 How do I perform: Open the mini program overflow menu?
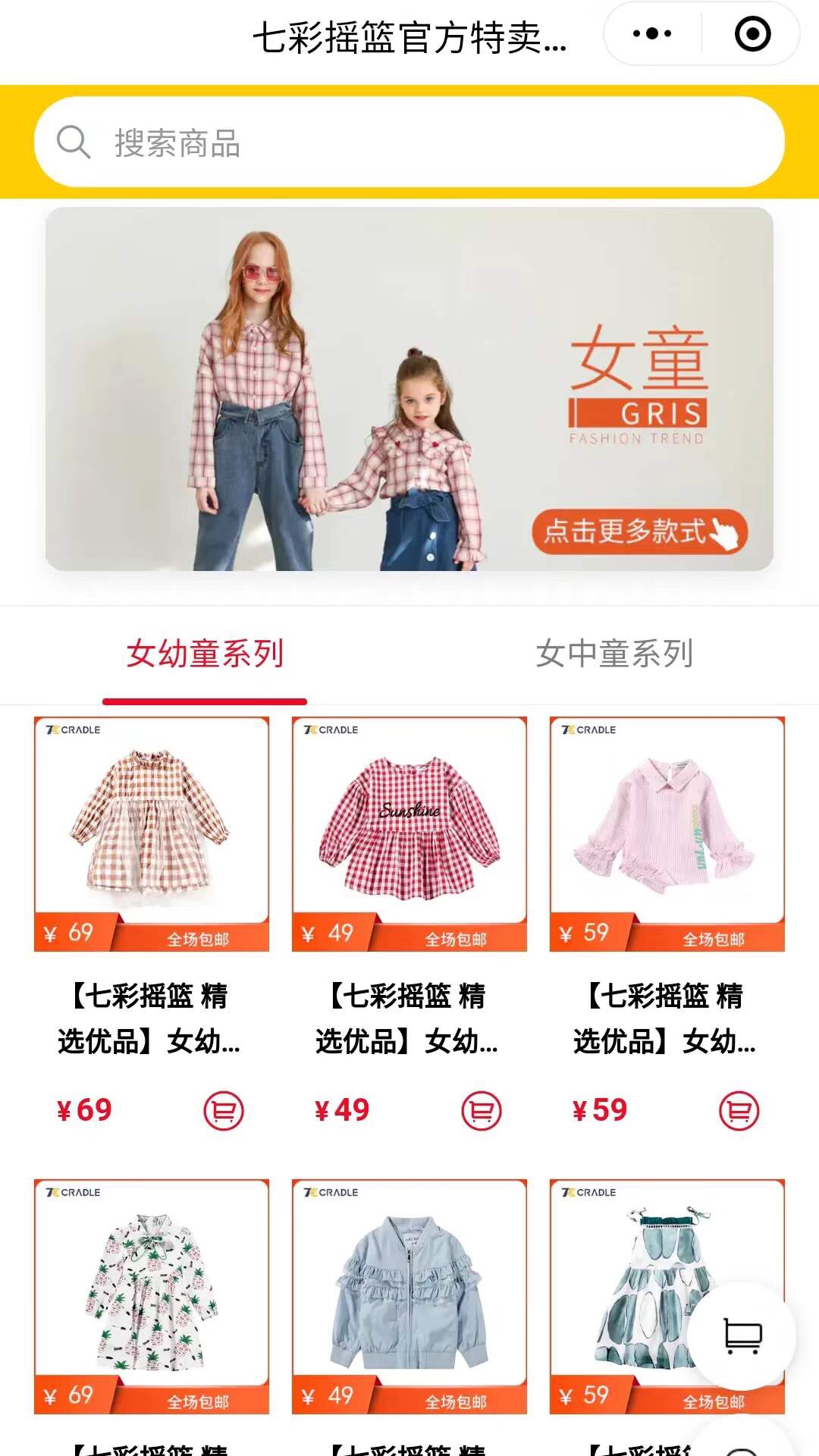652,34
